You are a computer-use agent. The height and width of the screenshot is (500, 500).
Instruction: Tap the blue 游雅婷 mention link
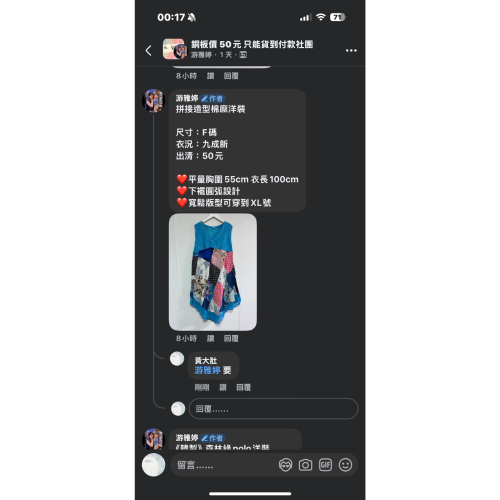click(207, 370)
